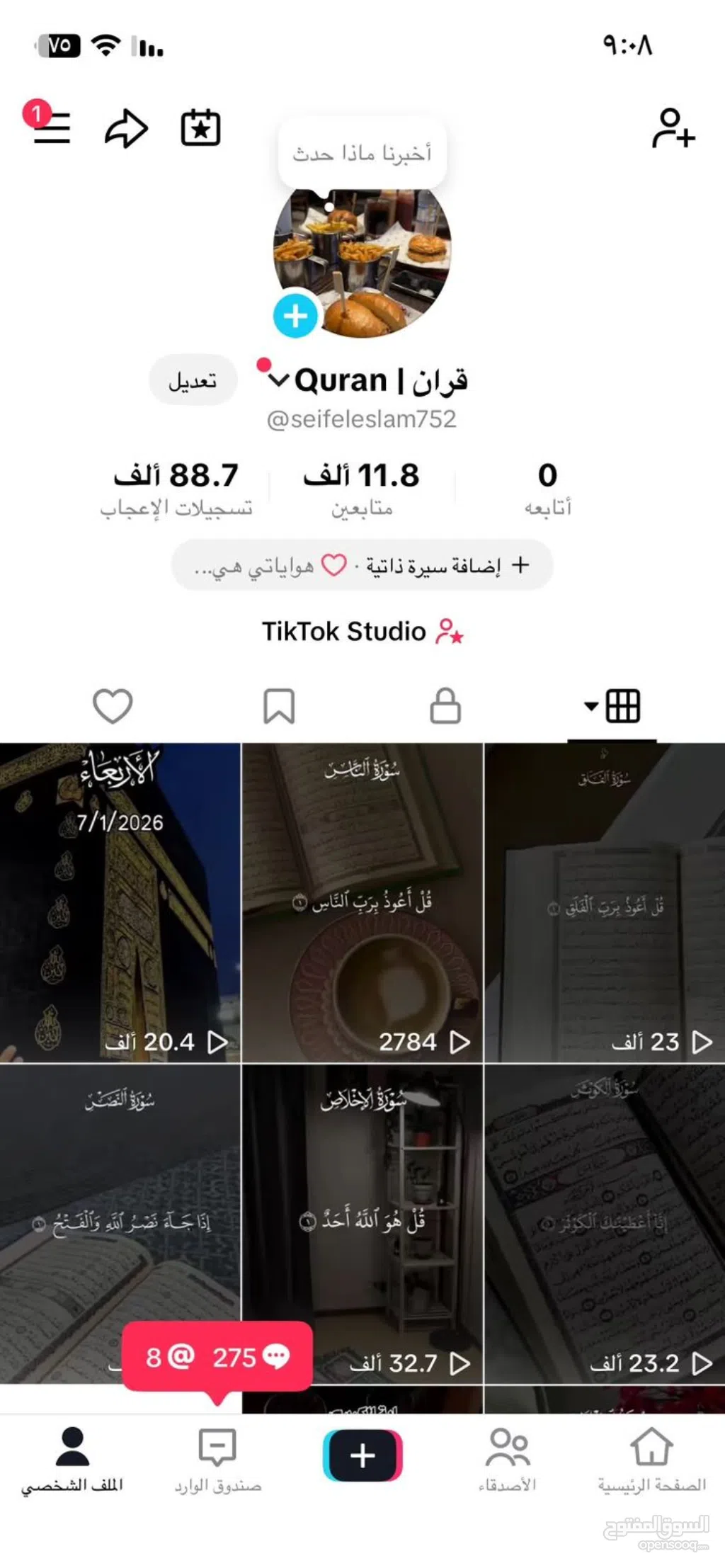Open the starred calendar icon

201,128
